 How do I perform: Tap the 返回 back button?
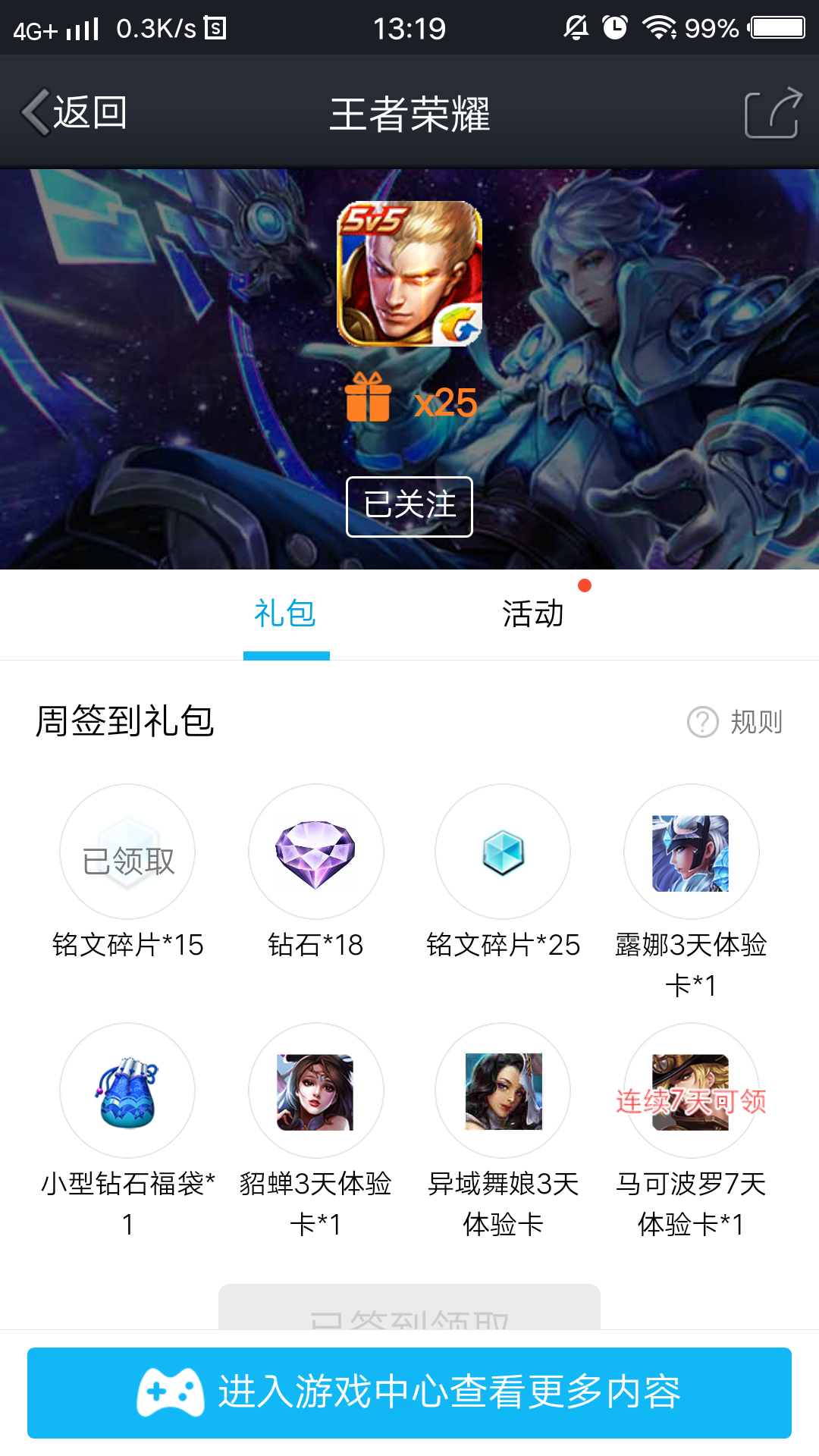74,113
